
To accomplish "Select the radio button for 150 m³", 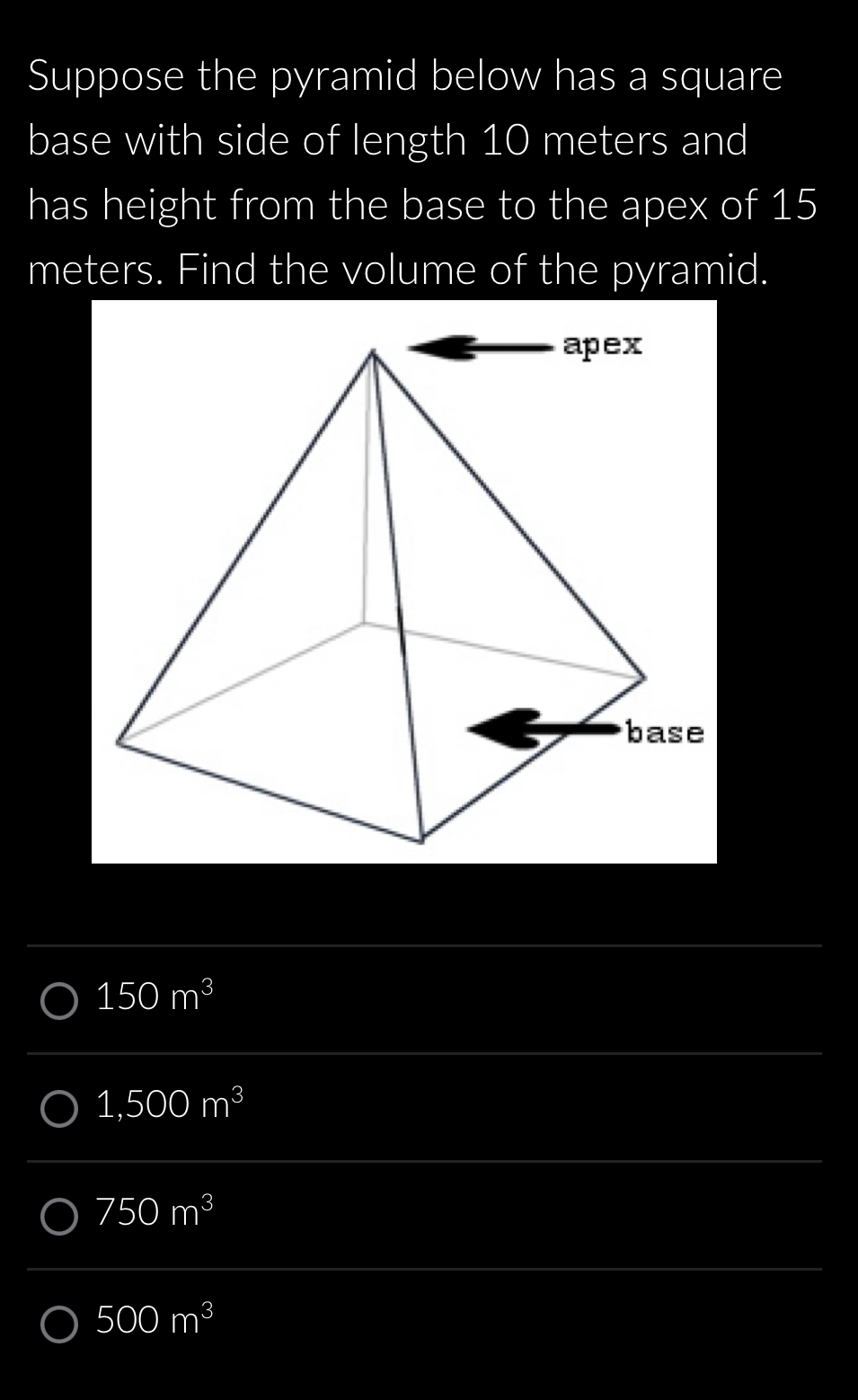I will pos(59,999).
